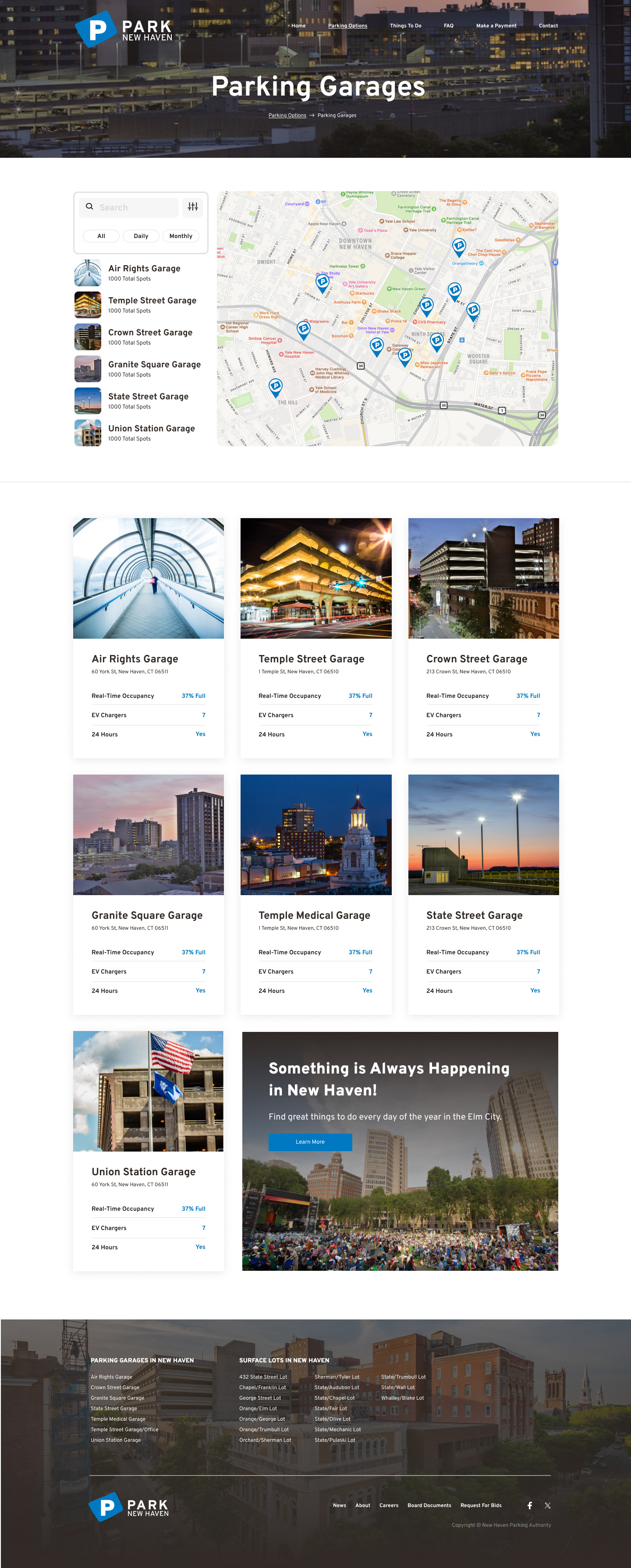The height and width of the screenshot is (1568, 631).
Task: Follow the Parking Options breadcrumb link
Action: click(287, 115)
